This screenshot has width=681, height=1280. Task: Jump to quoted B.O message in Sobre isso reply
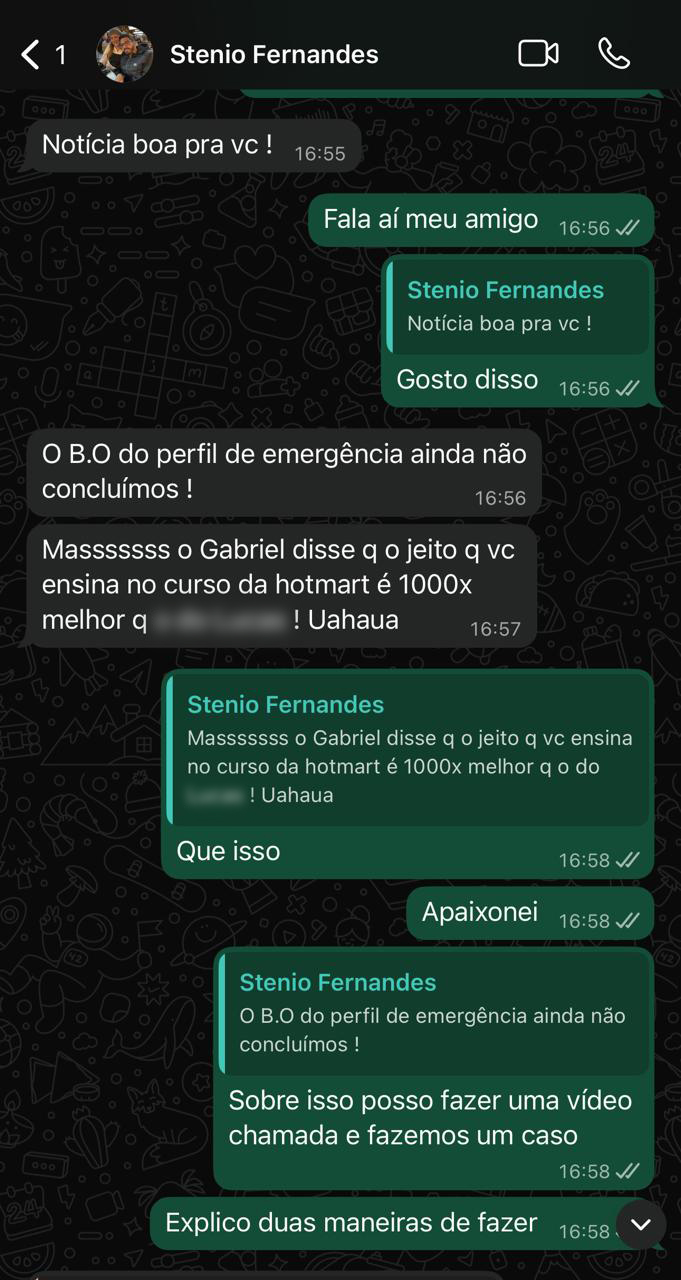(x=434, y=1012)
